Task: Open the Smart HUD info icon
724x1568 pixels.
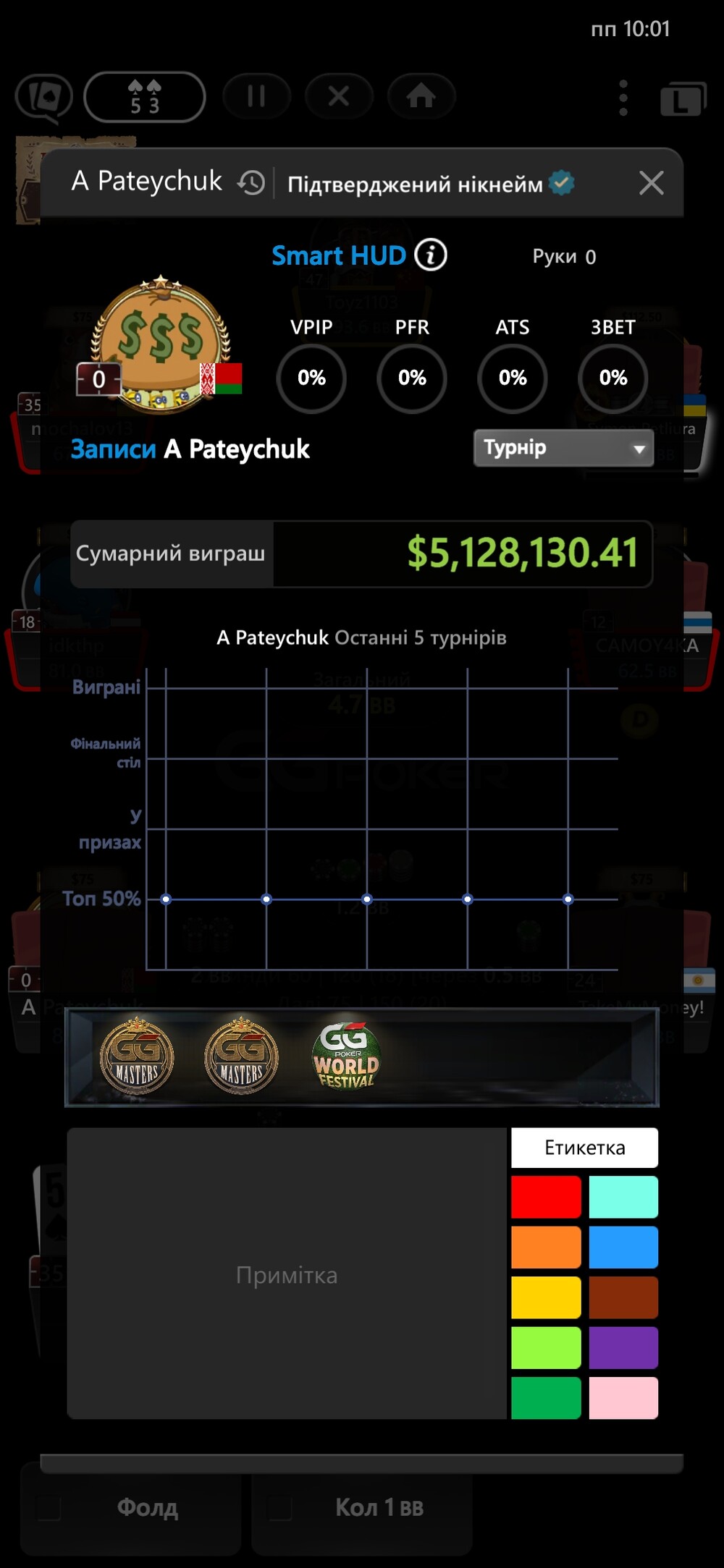Action: [x=431, y=255]
